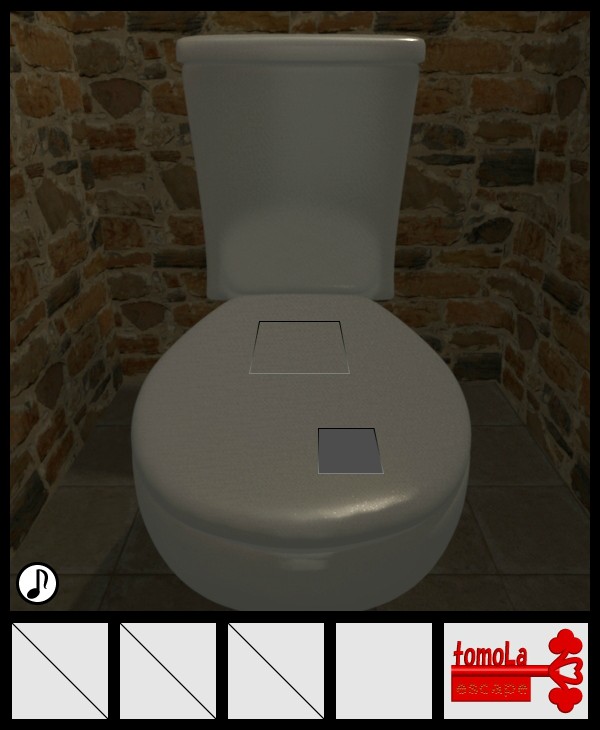Tap the outlined panel on the toilet lid
This screenshot has width=600, height=730.
[x=299, y=347]
